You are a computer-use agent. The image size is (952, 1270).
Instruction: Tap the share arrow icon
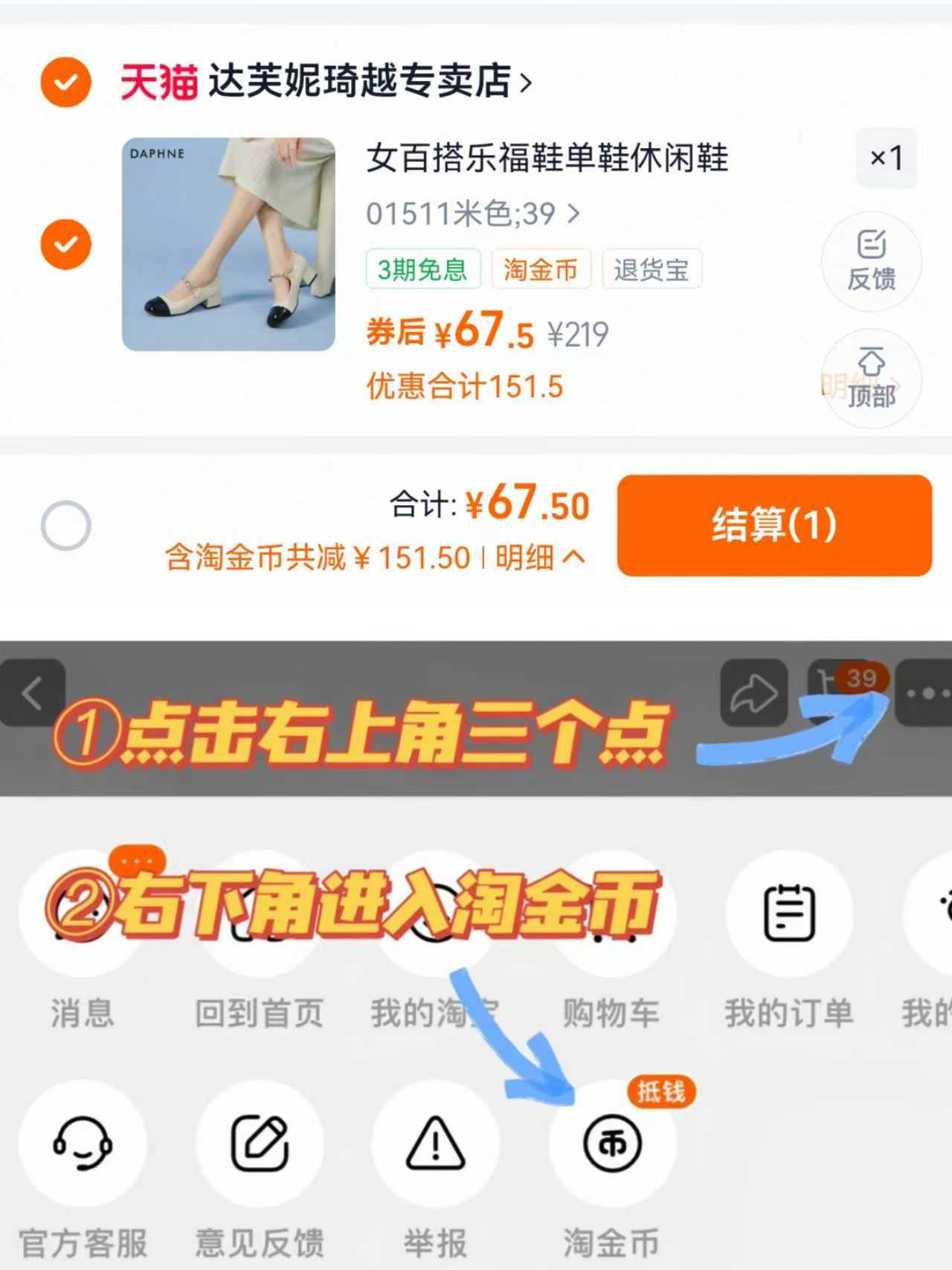pos(753,691)
